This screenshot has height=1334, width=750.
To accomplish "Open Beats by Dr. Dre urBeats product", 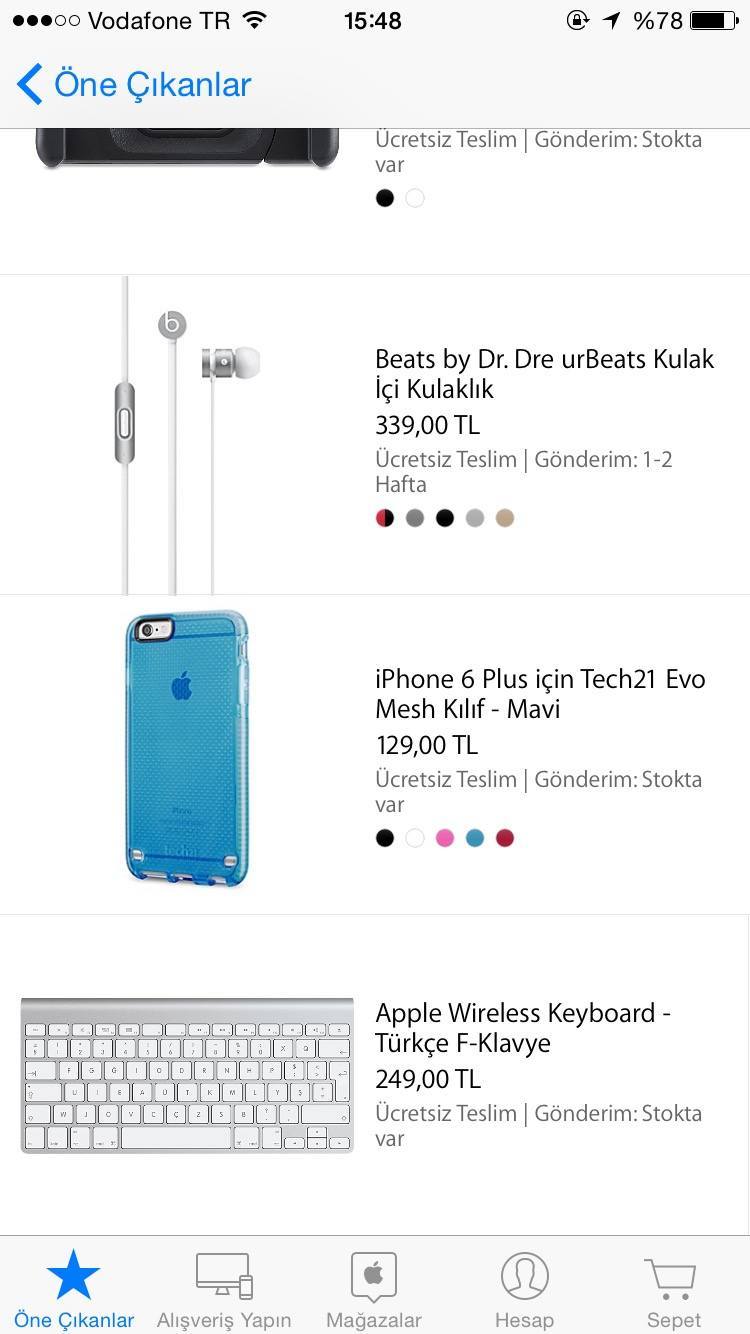I will pyautogui.click(x=544, y=374).
